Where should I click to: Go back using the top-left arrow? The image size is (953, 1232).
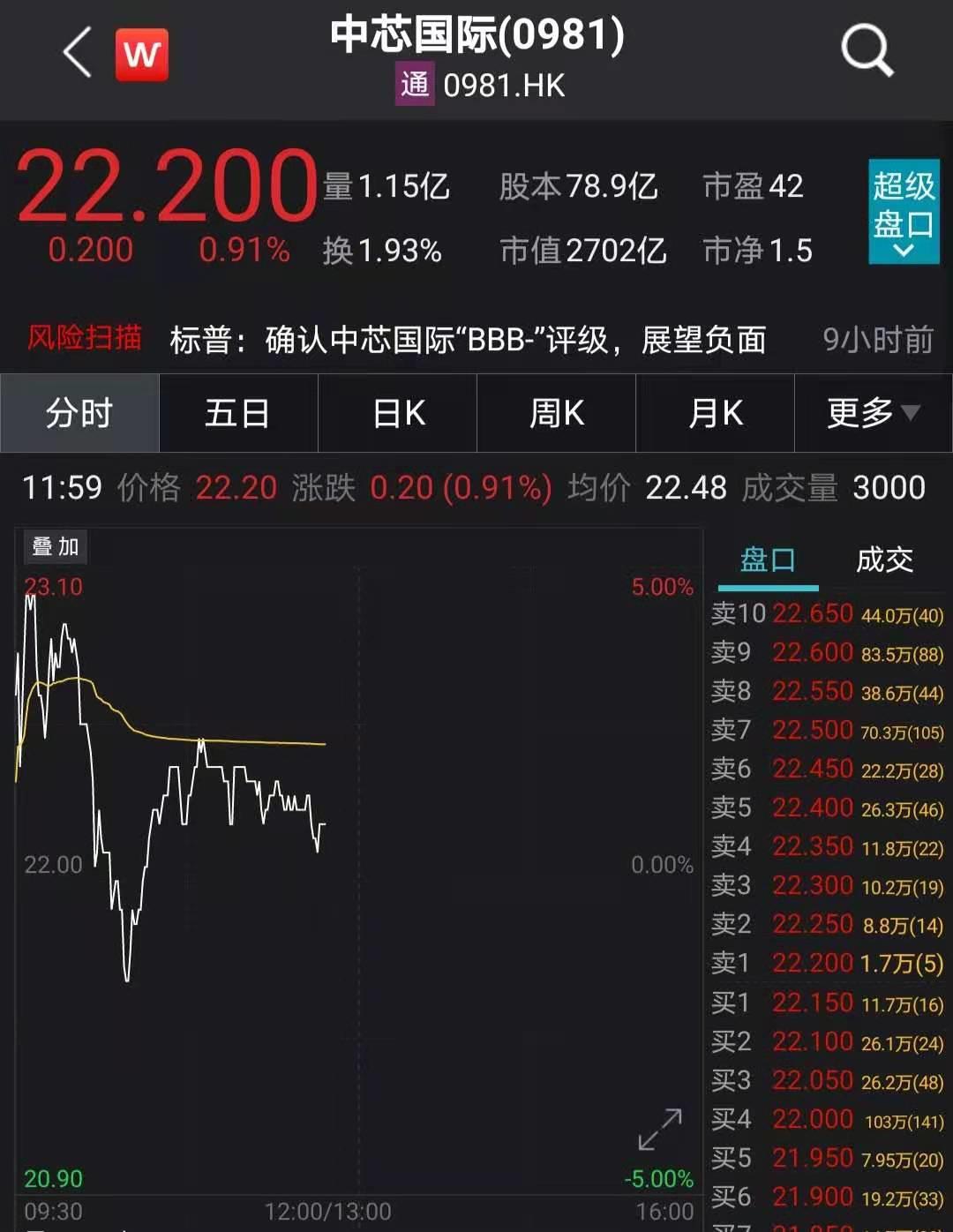click(x=78, y=53)
